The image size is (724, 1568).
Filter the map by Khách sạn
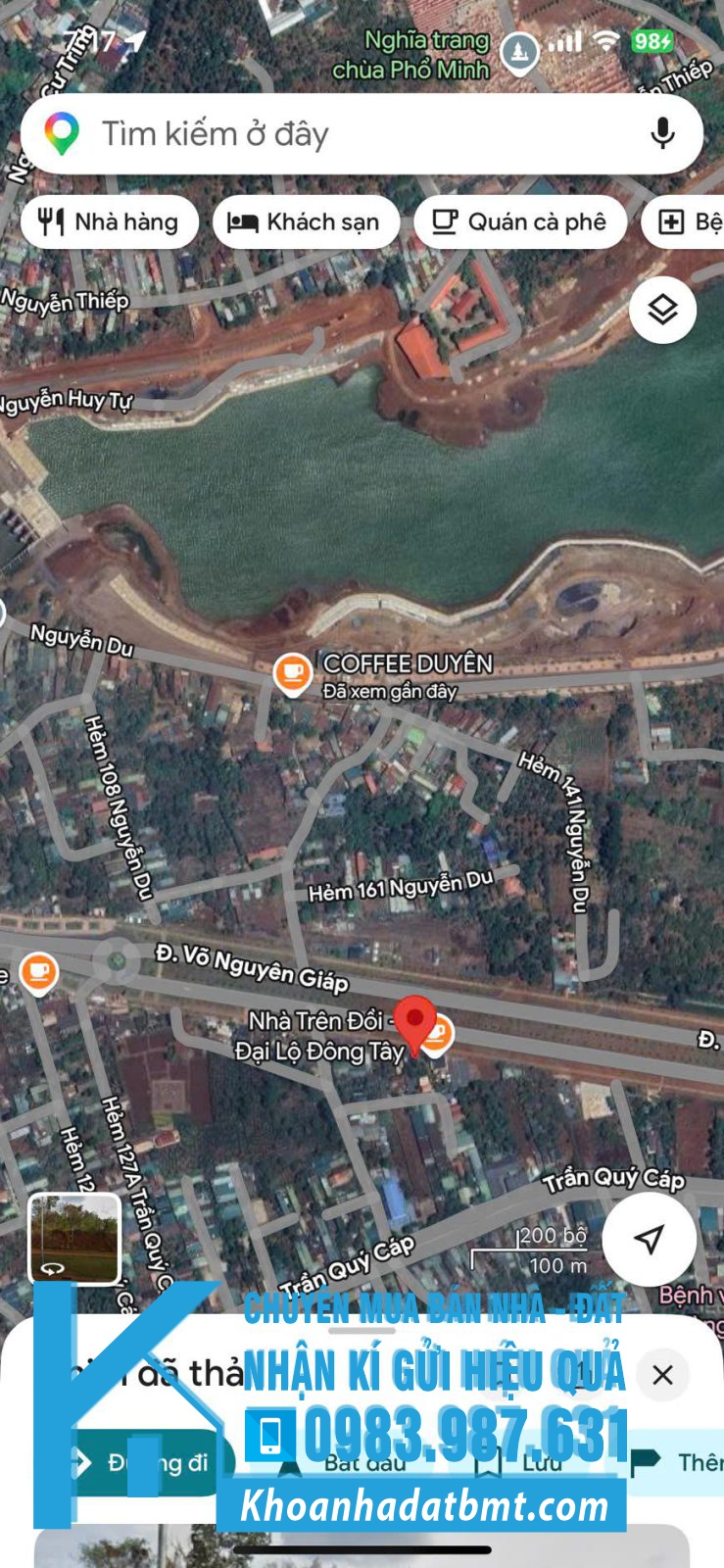pos(306,222)
